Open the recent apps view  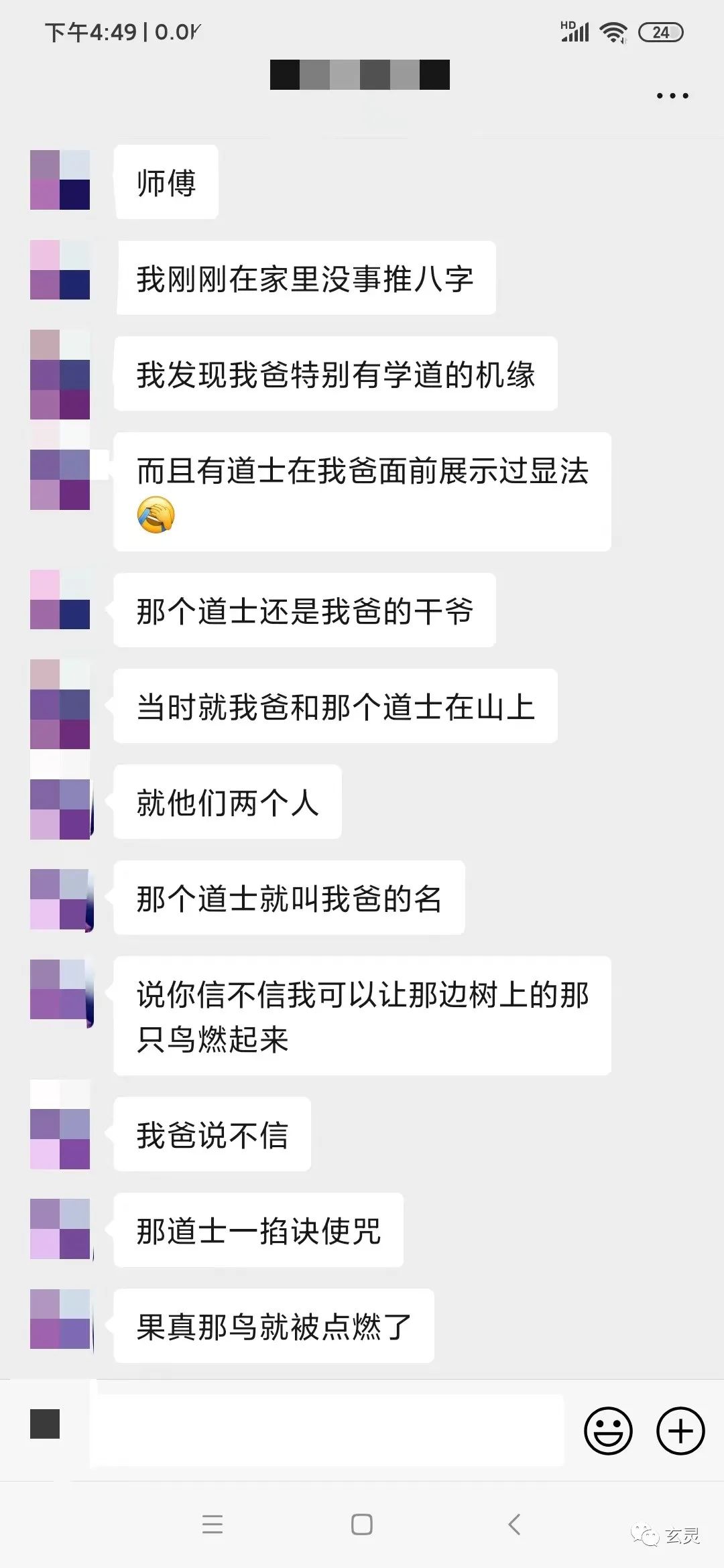tap(212, 1524)
